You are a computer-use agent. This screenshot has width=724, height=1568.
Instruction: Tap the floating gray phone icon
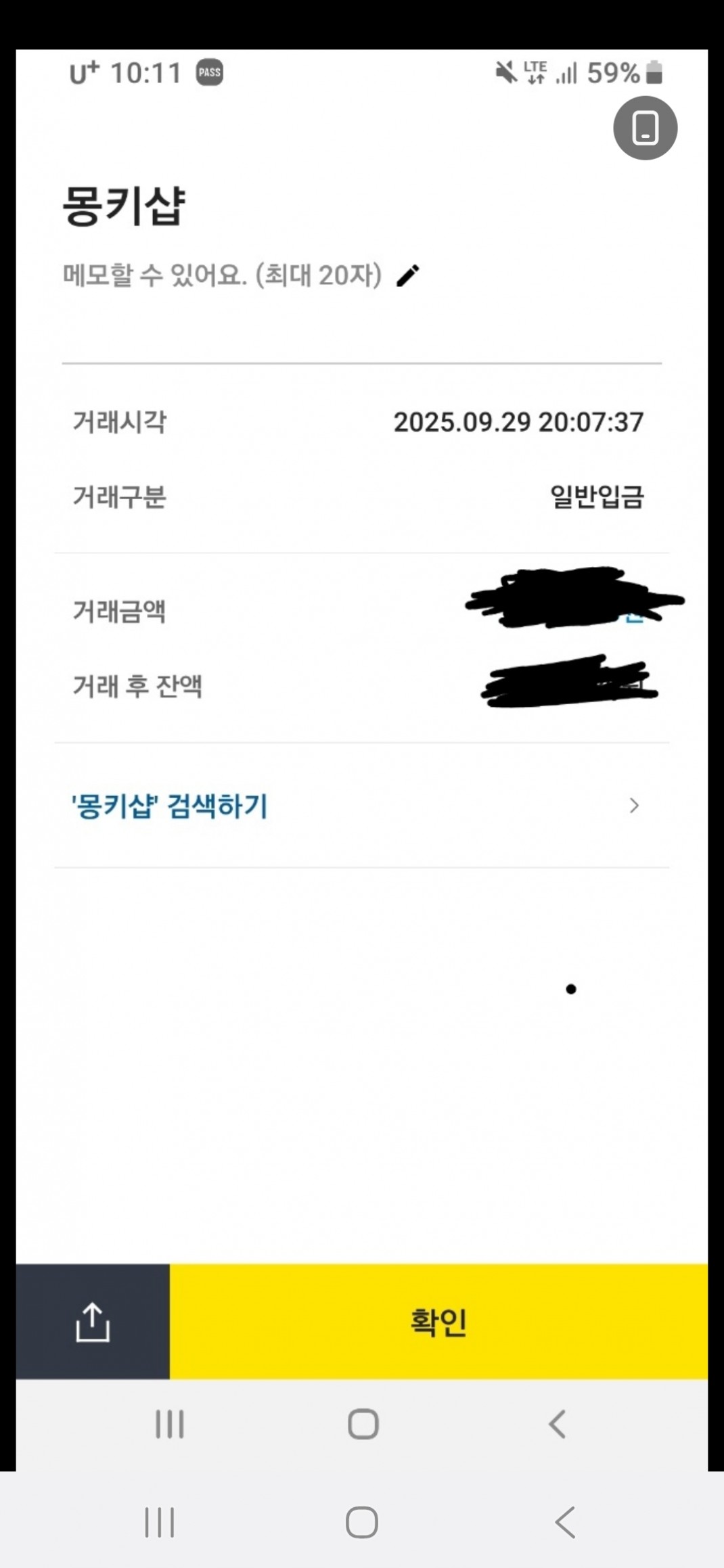[x=645, y=128]
